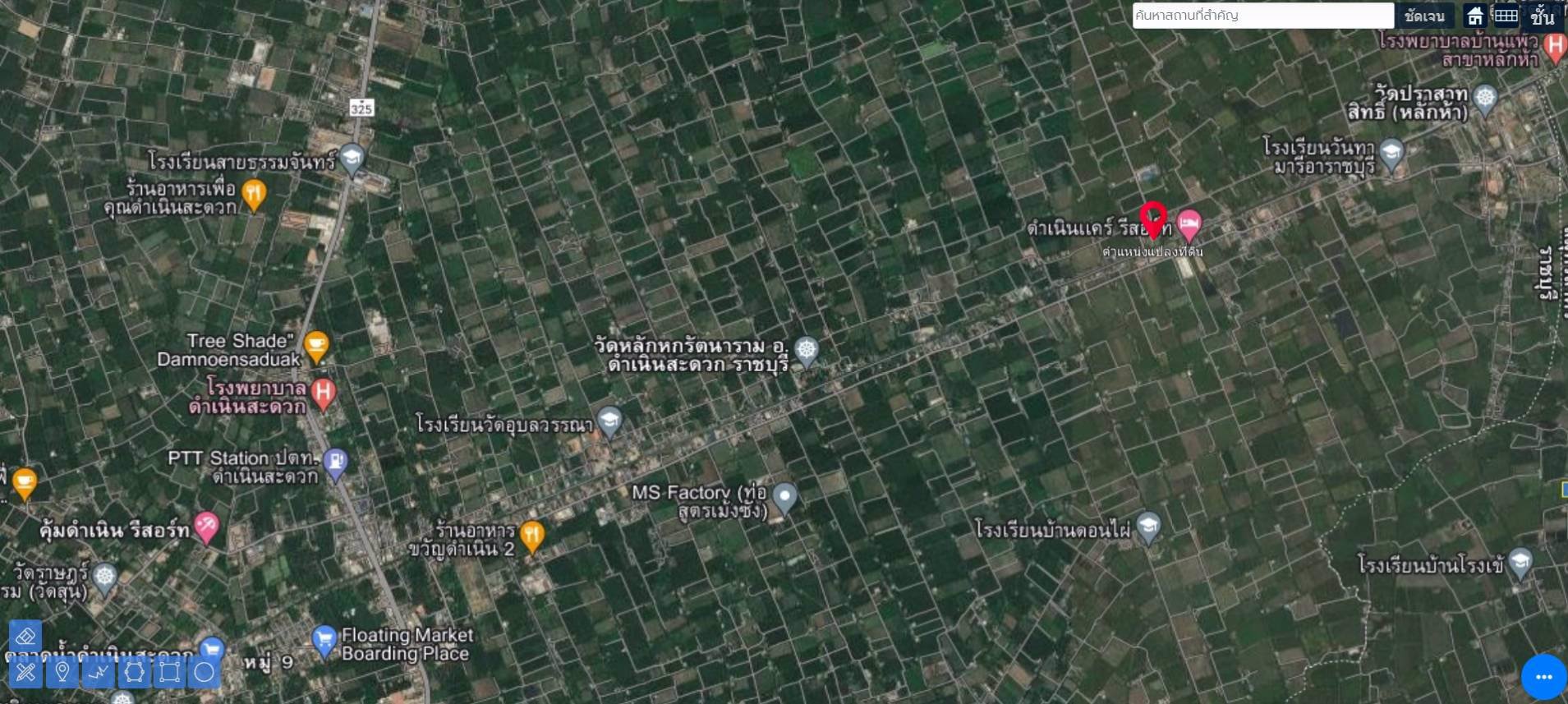Tap the place search field
Image resolution: width=1568 pixels, height=704 pixels.
tap(1262, 15)
